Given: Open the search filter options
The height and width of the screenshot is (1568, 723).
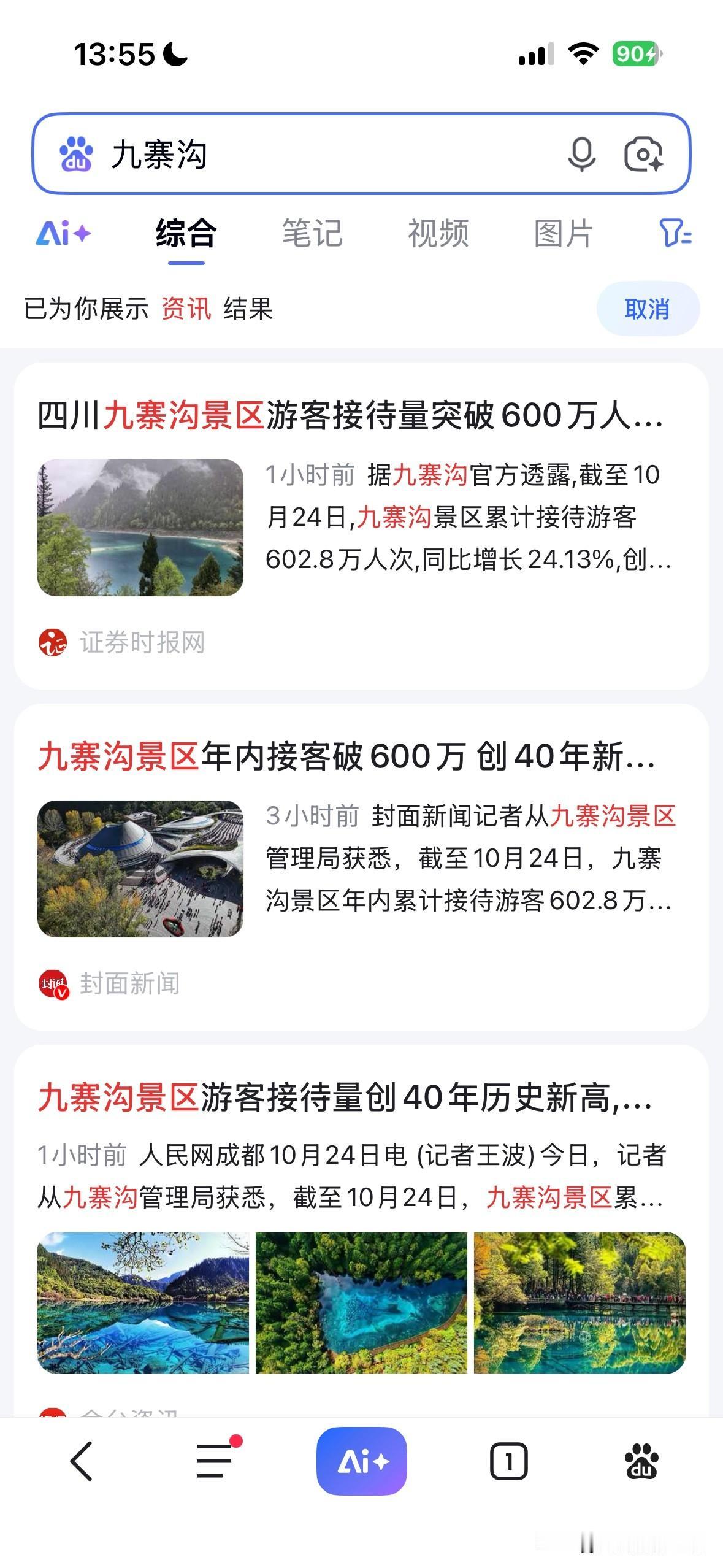Looking at the screenshot, I should (x=675, y=234).
